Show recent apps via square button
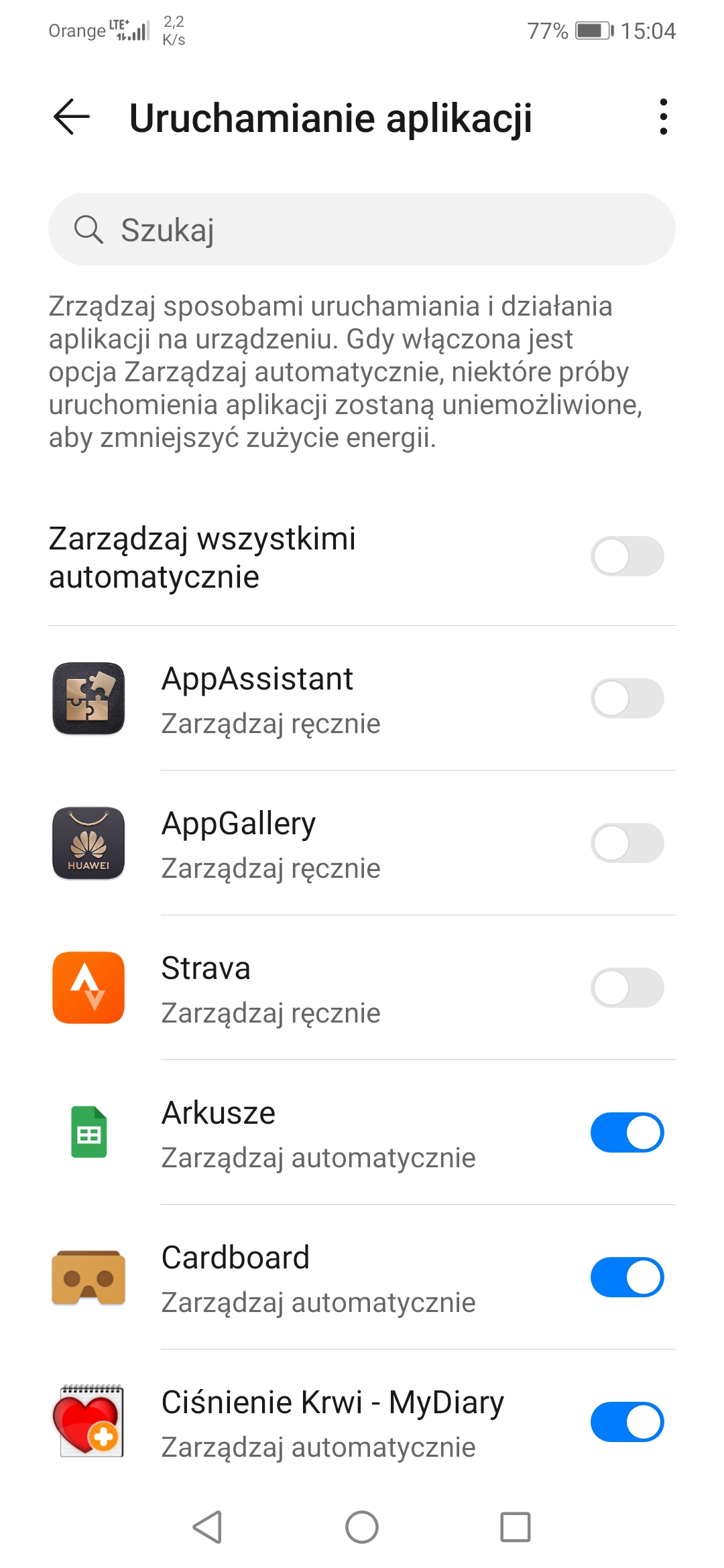The image size is (724, 1568). pos(515,1527)
